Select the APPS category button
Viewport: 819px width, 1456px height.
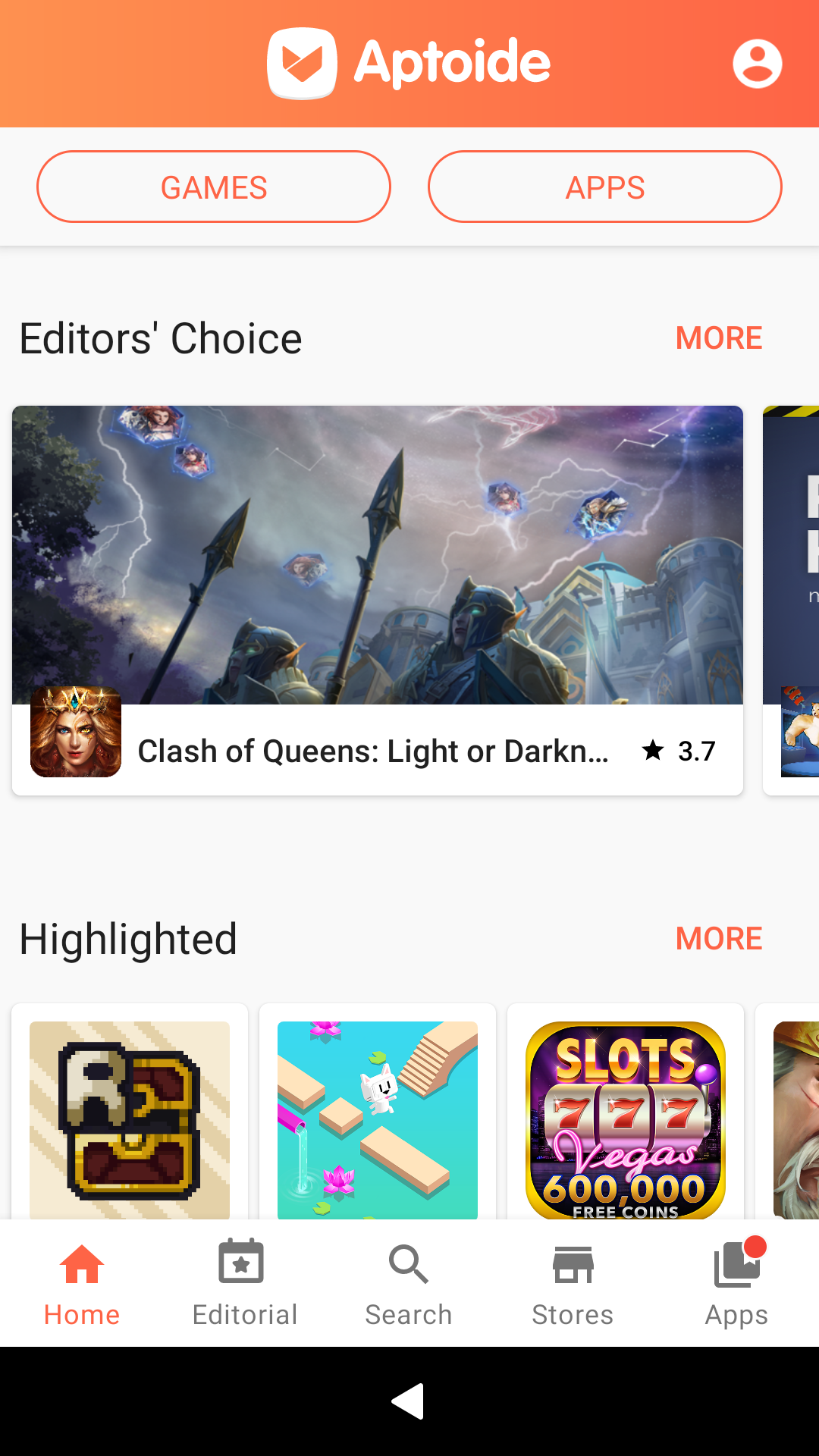click(604, 187)
